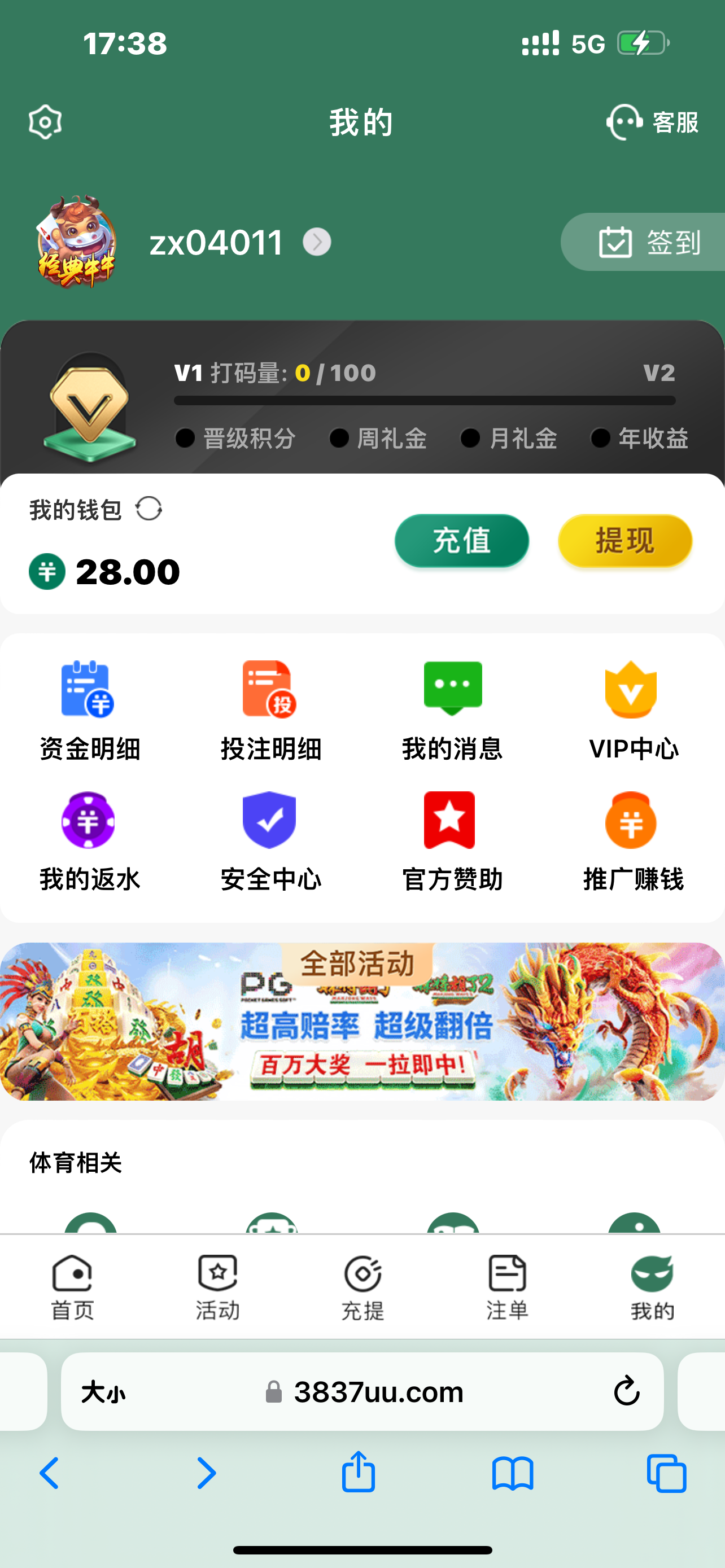Viewport: 725px width, 1568px height.
Task: Open the 全部活动 promotions banner
Action: click(362, 1023)
